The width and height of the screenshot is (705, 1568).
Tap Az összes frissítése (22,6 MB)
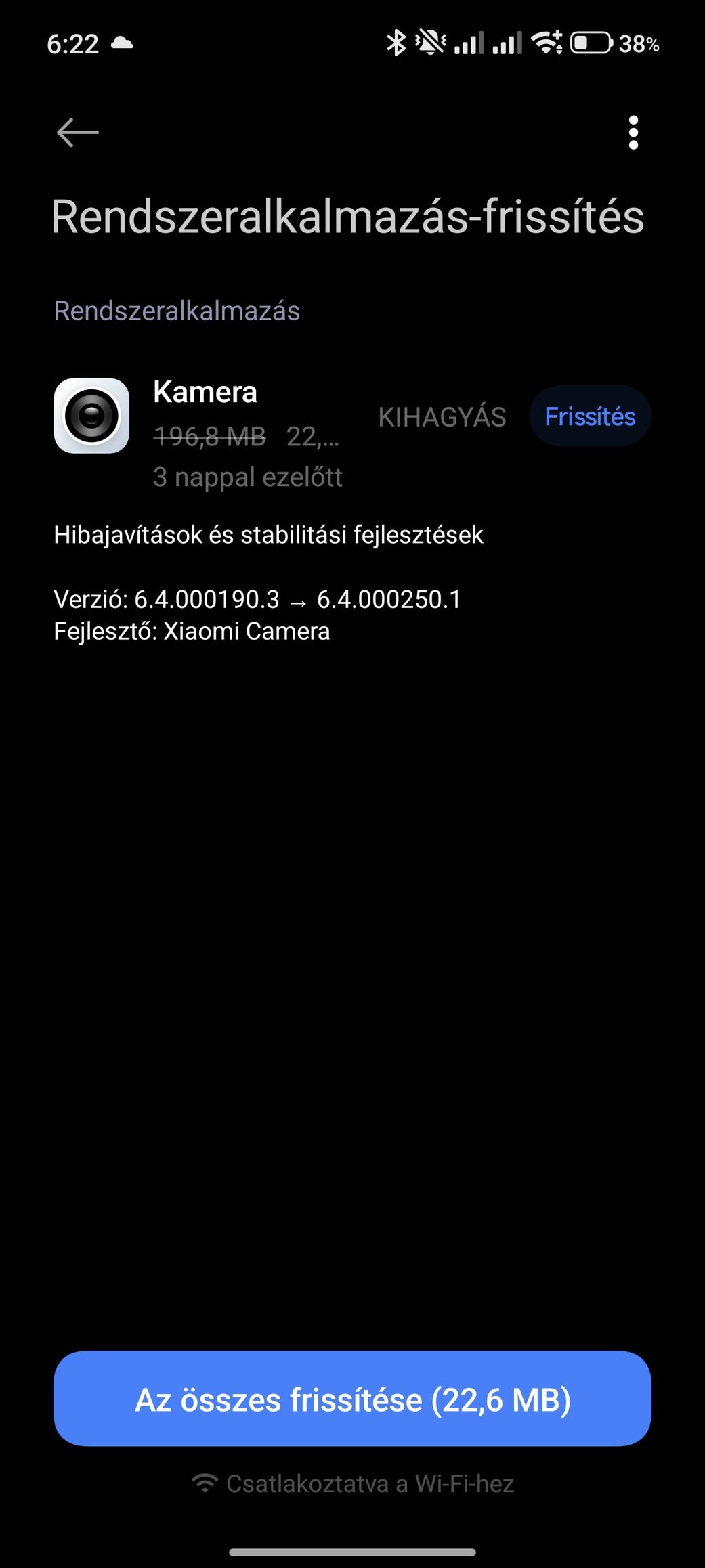352,1399
